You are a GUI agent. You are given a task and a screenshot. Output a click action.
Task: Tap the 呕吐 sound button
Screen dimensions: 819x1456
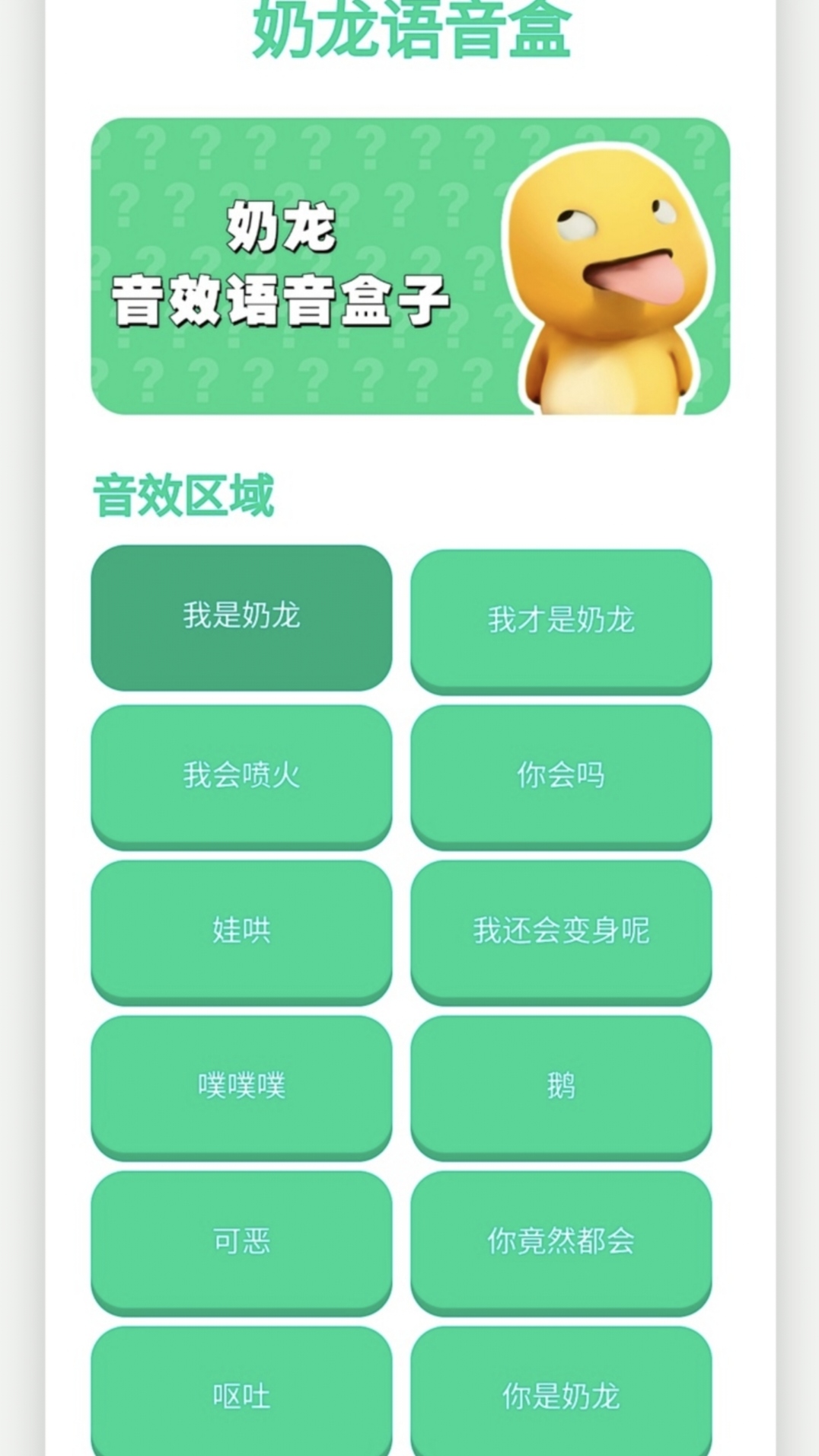(242, 1398)
